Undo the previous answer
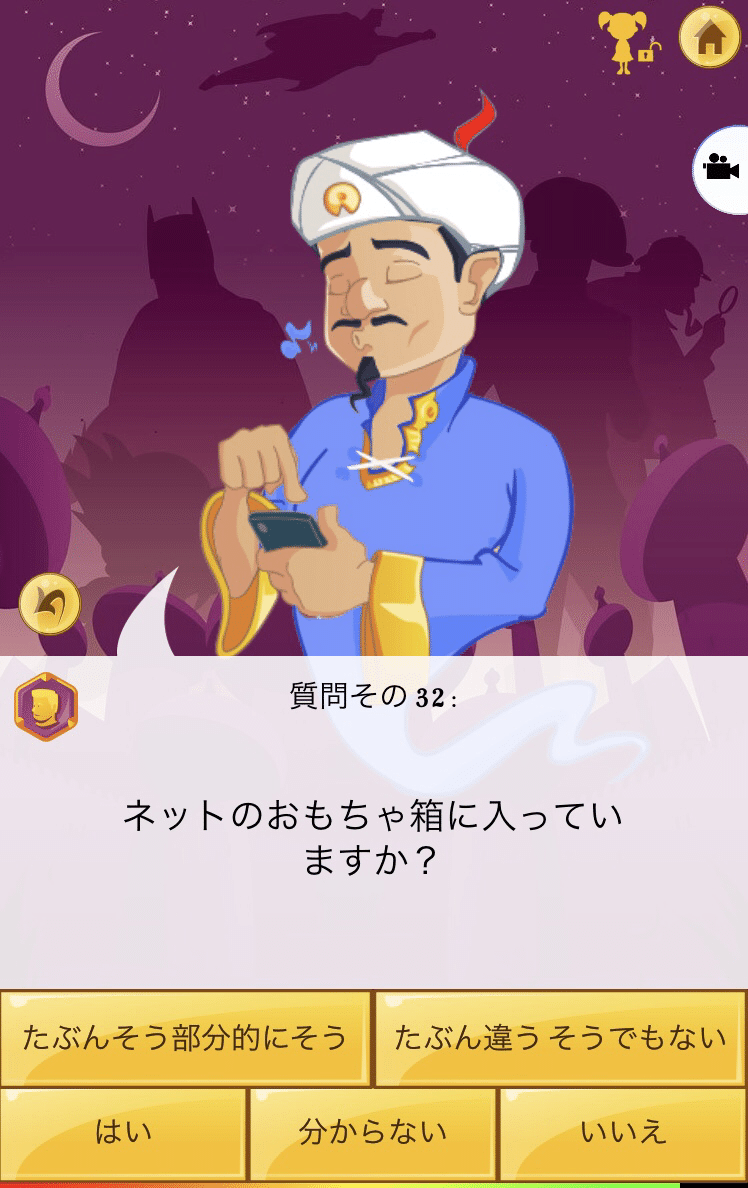The image size is (748, 1188). [x=49, y=604]
